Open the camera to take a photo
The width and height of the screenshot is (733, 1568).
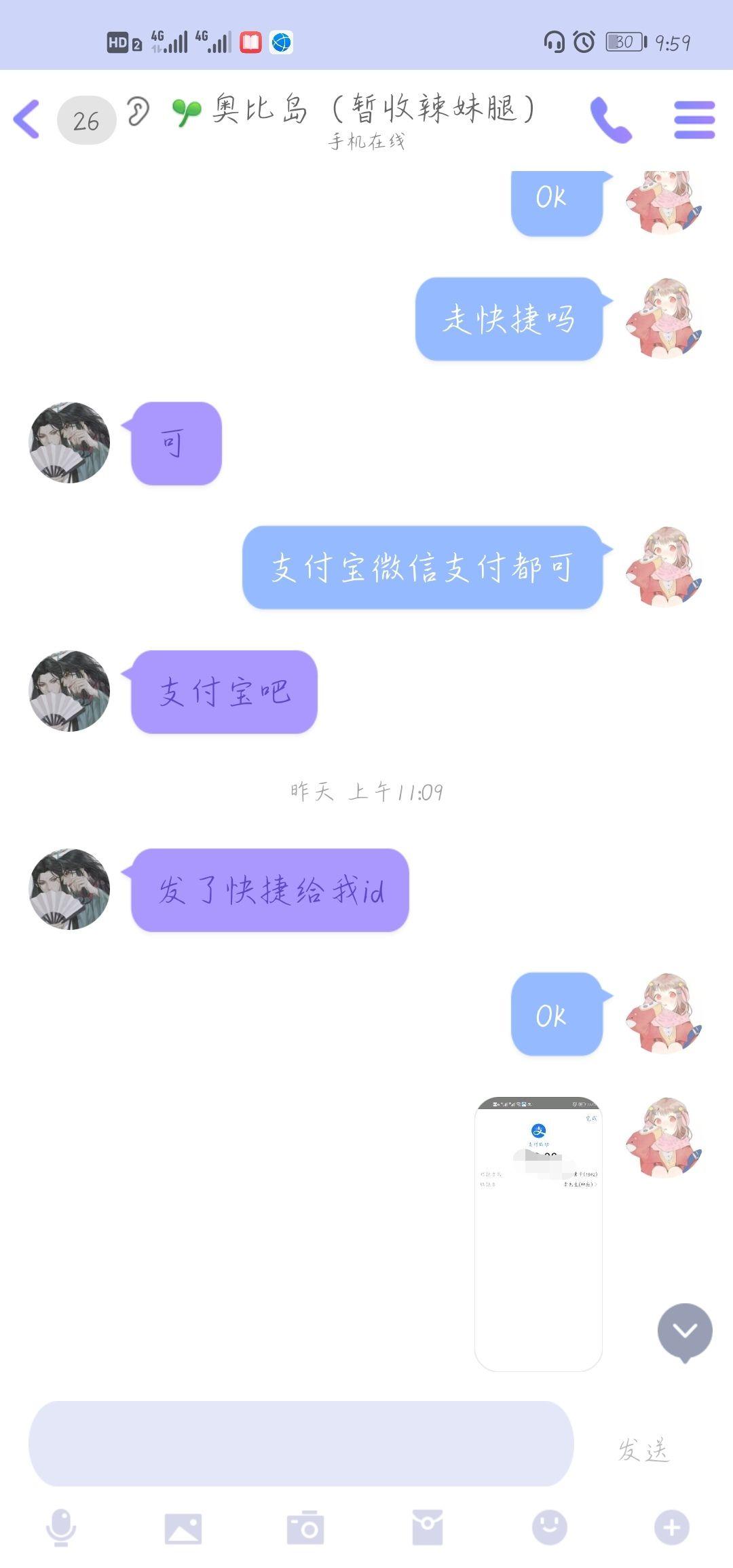pyautogui.click(x=305, y=1527)
